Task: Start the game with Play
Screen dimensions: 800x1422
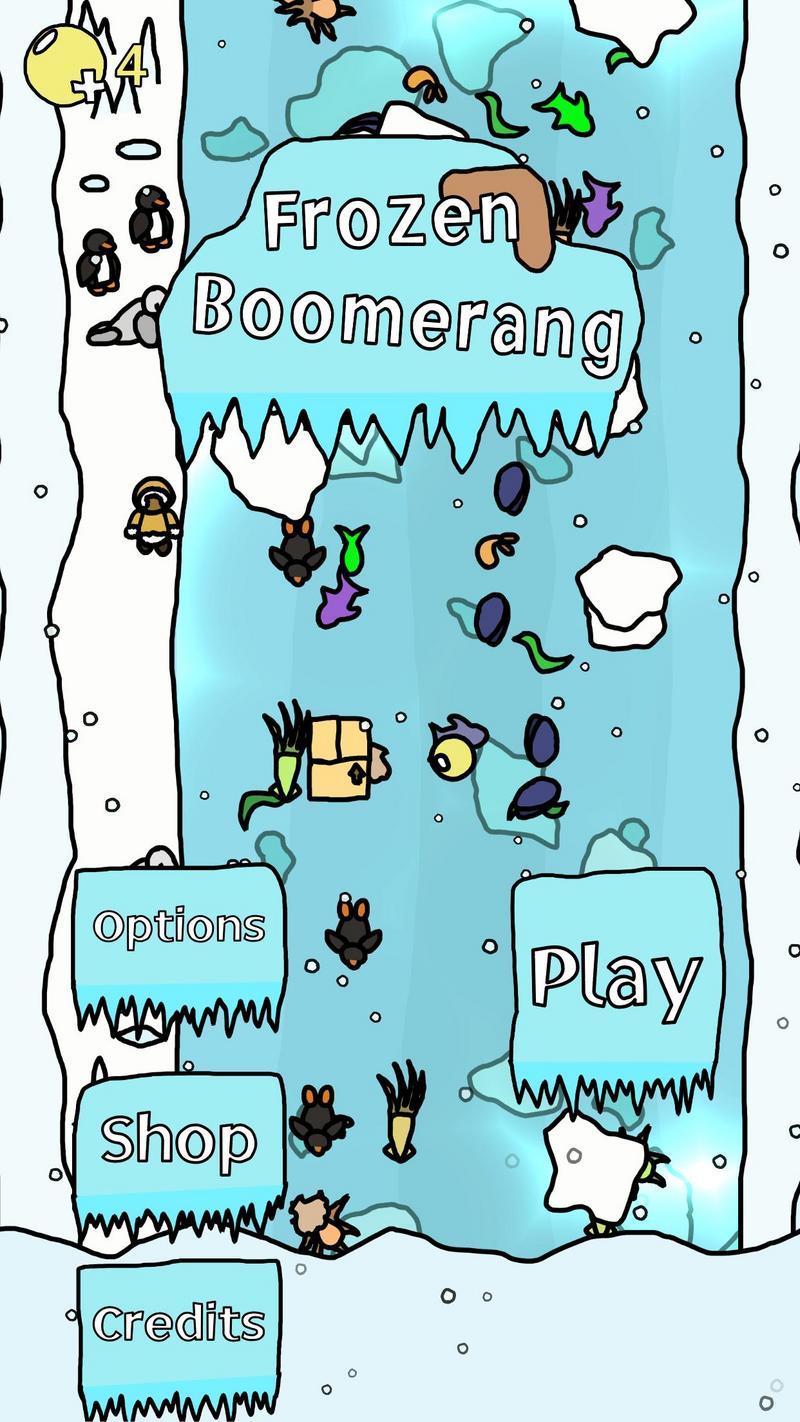Action: point(615,975)
